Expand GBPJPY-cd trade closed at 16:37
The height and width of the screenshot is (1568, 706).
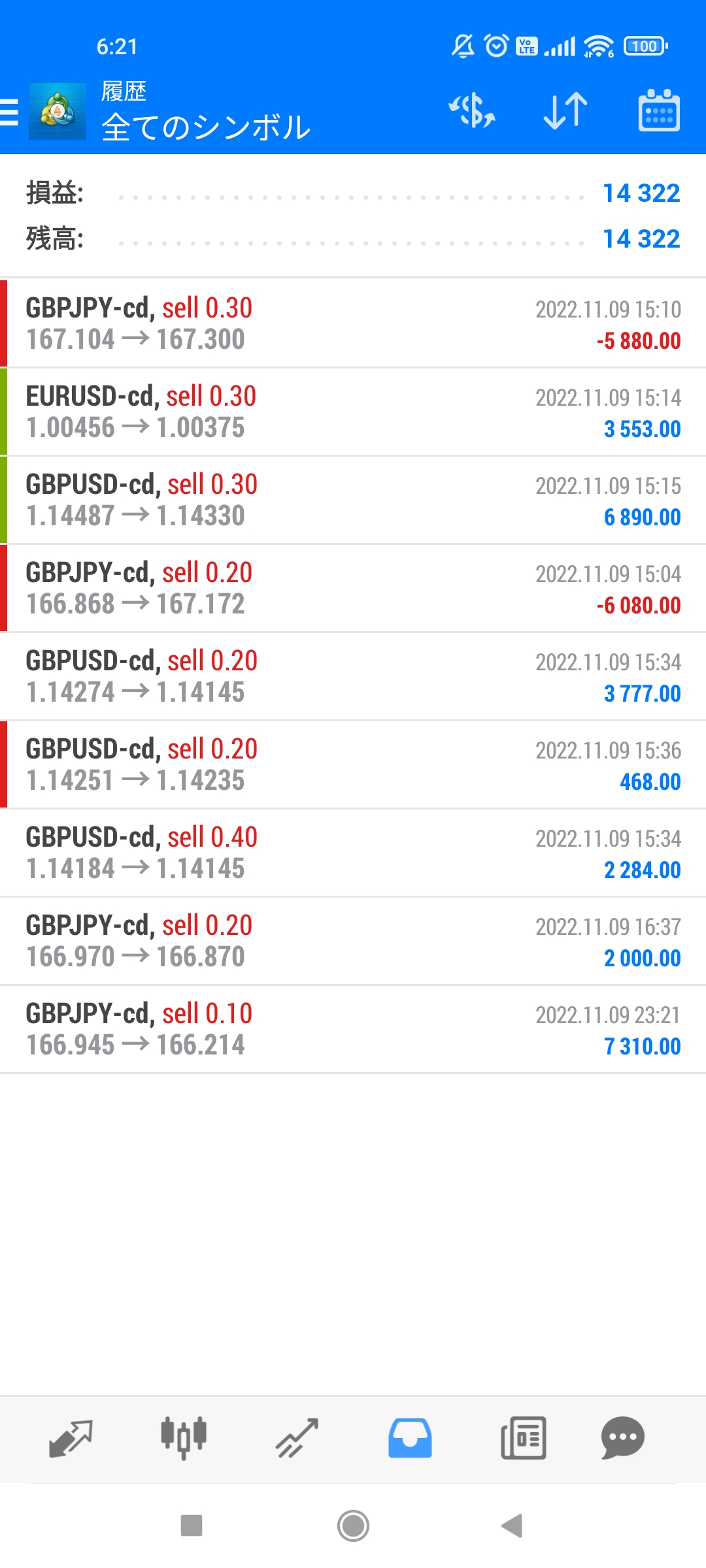coord(353,941)
